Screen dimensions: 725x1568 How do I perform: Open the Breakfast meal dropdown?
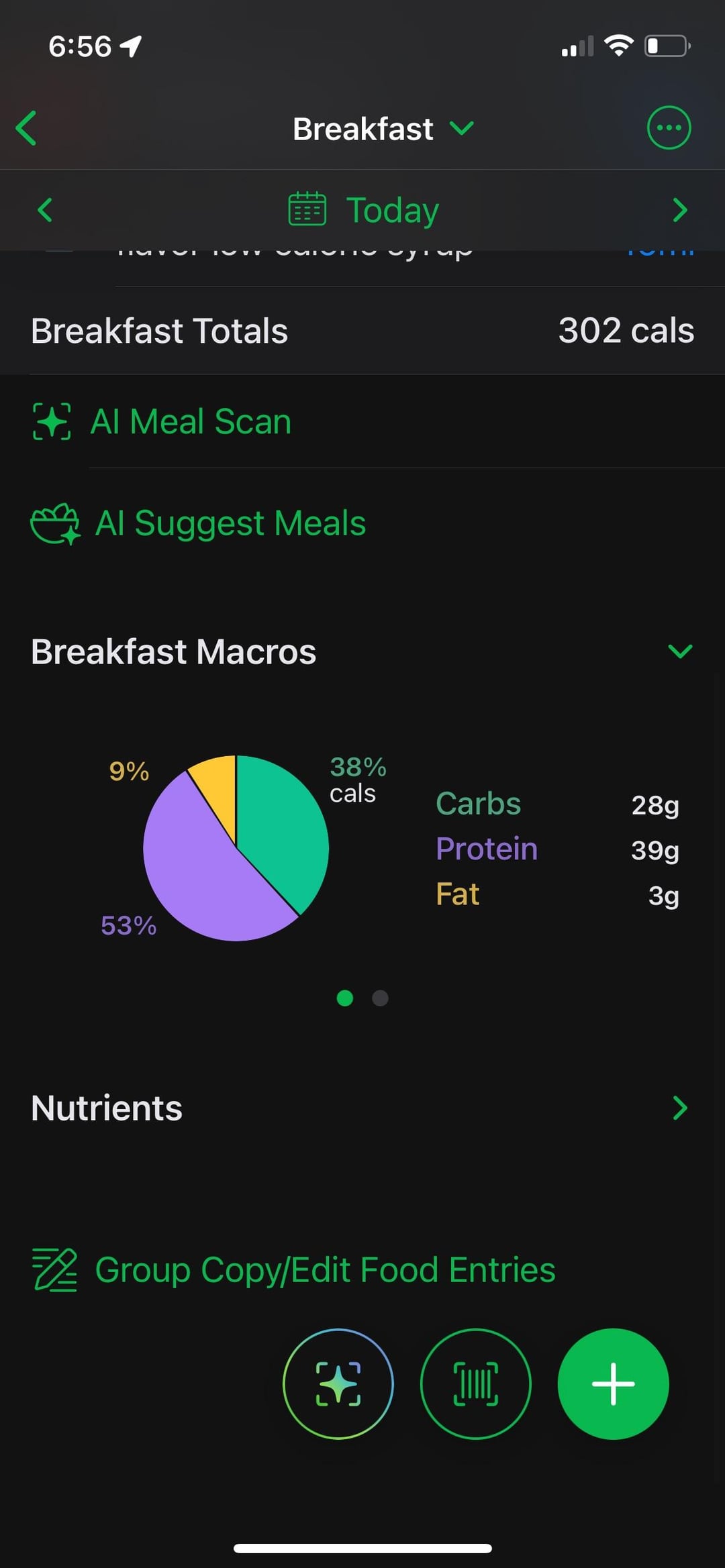click(x=383, y=128)
